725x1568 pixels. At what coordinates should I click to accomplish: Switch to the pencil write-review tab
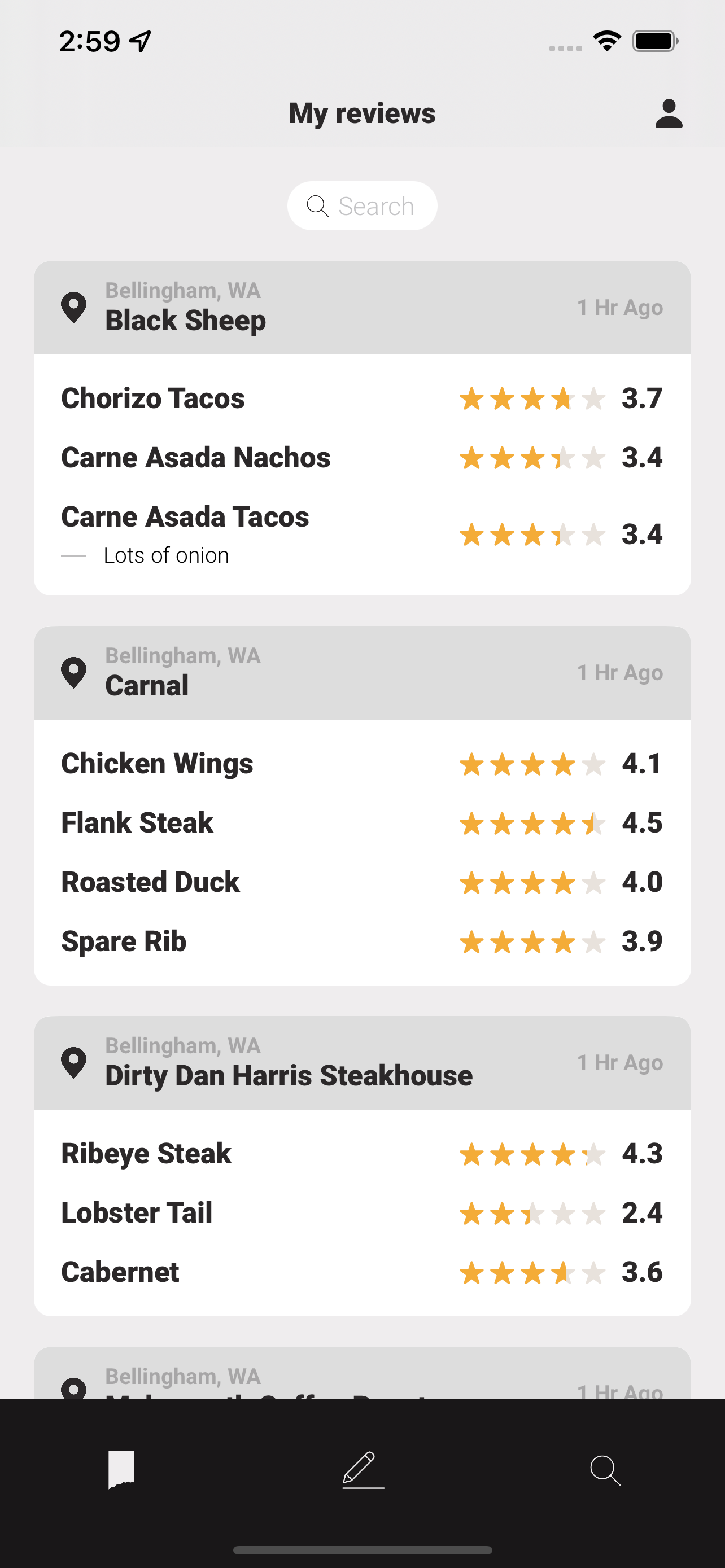pyautogui.click(x=363, y=1469)
